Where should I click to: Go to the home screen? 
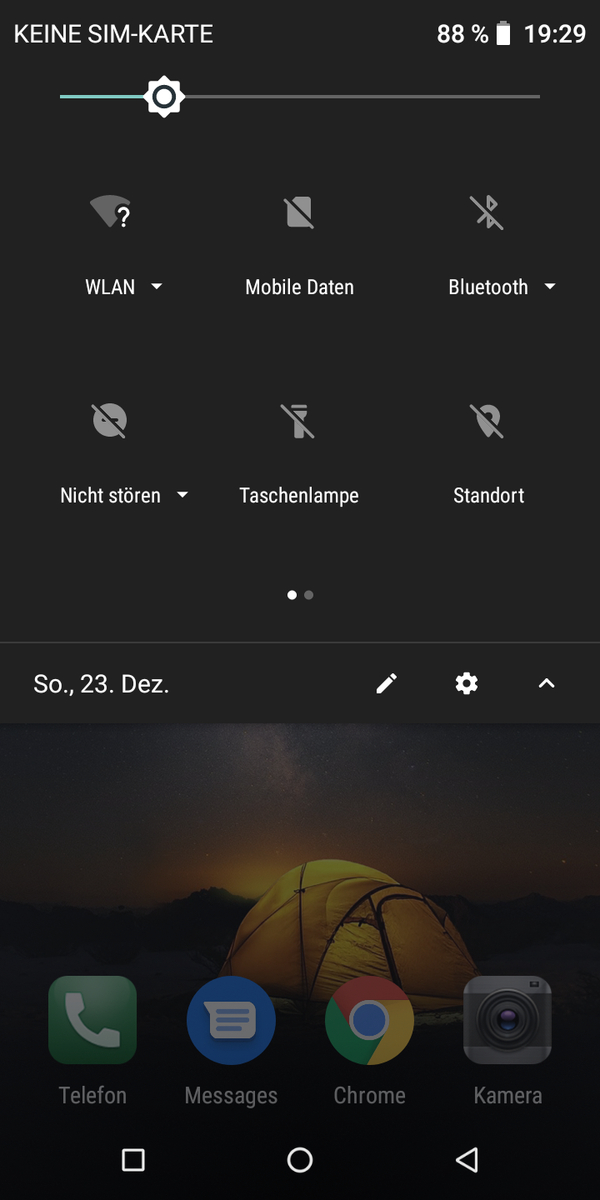(300, 1159)
